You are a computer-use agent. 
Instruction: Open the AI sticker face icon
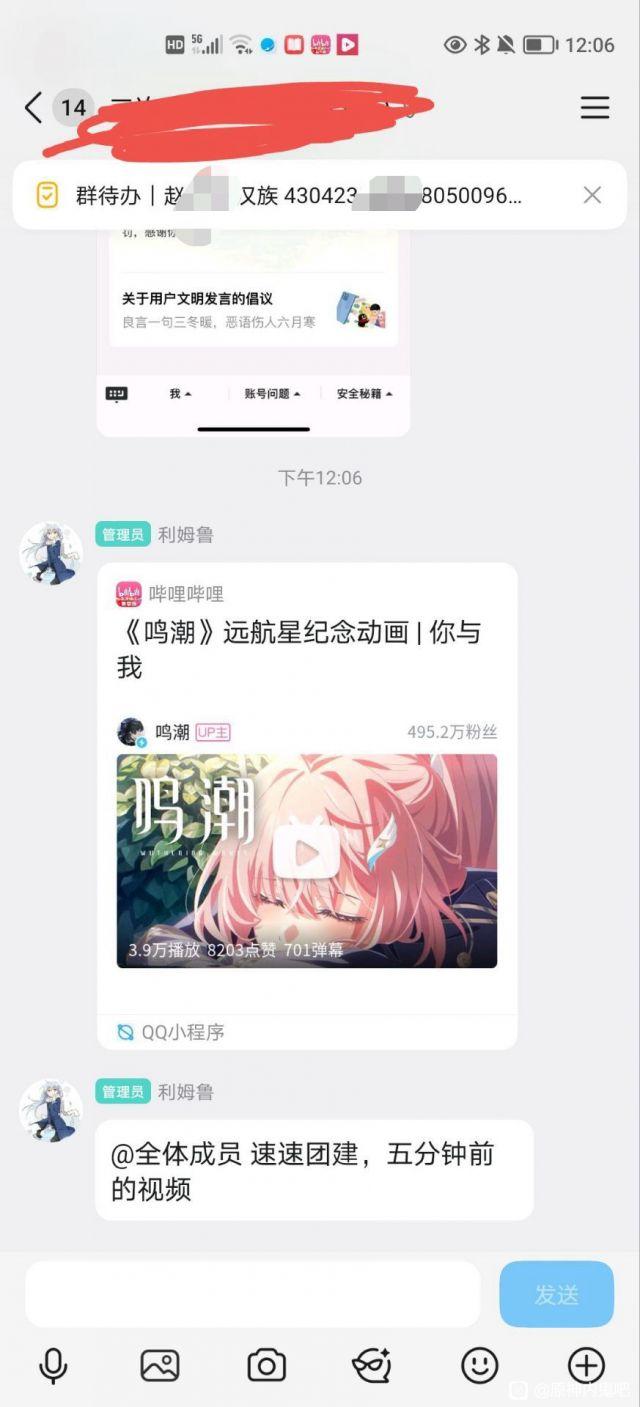372,1365
